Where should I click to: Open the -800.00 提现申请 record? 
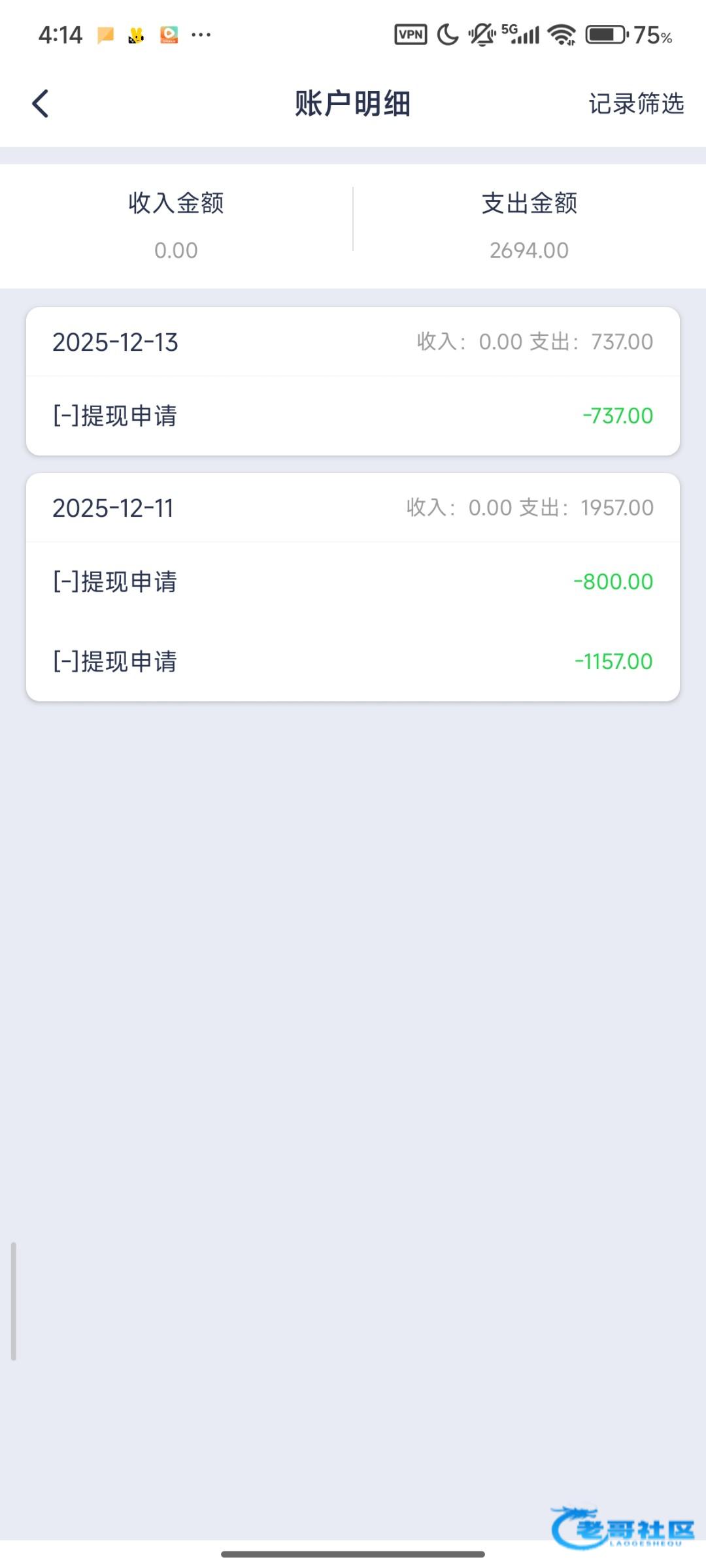click(x=353, y=581)
